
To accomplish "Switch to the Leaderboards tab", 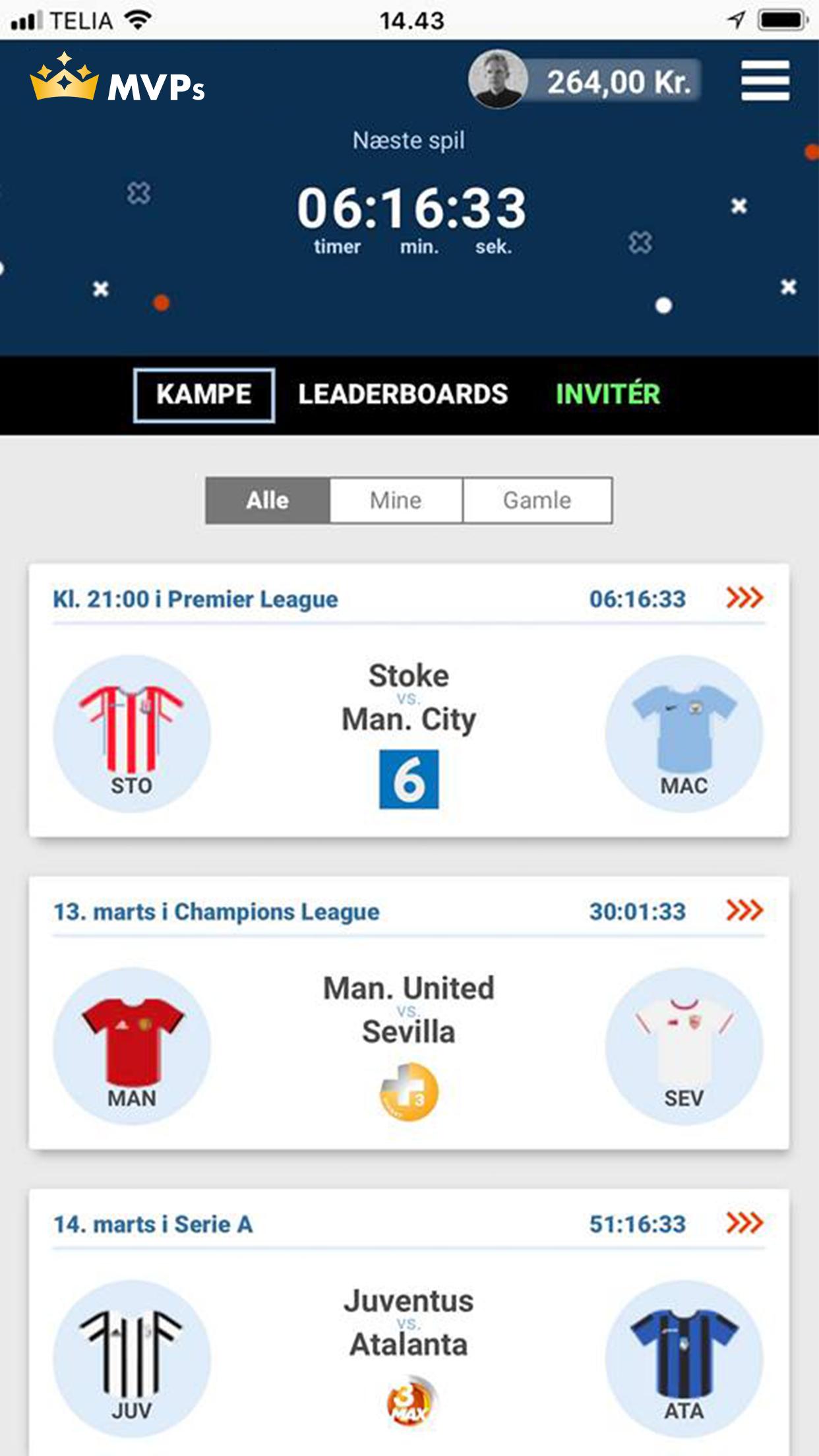I will (x=403, y=394).
